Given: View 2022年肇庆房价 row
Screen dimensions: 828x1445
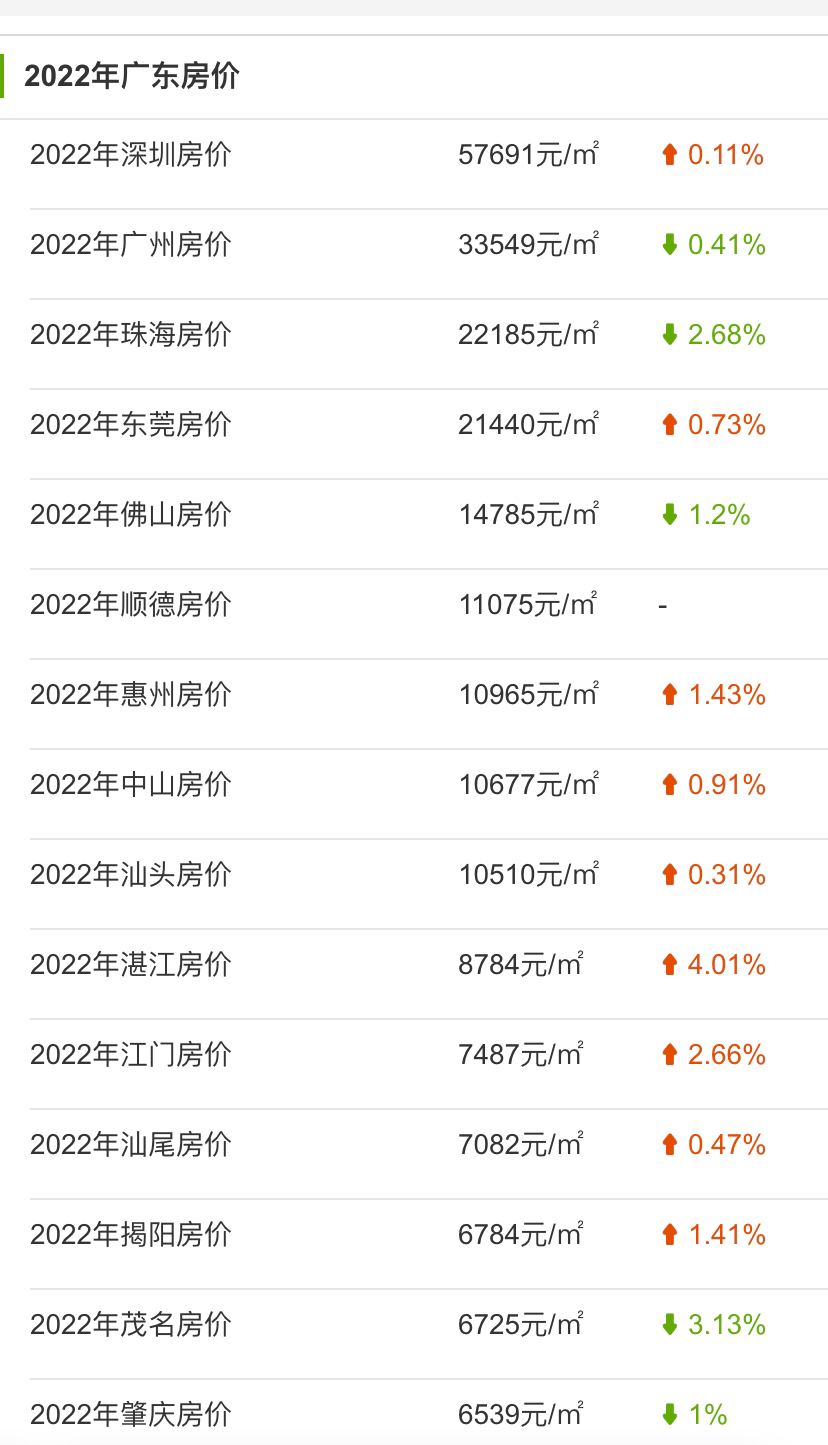Looking at the screenshot, I should point(131,1415).
